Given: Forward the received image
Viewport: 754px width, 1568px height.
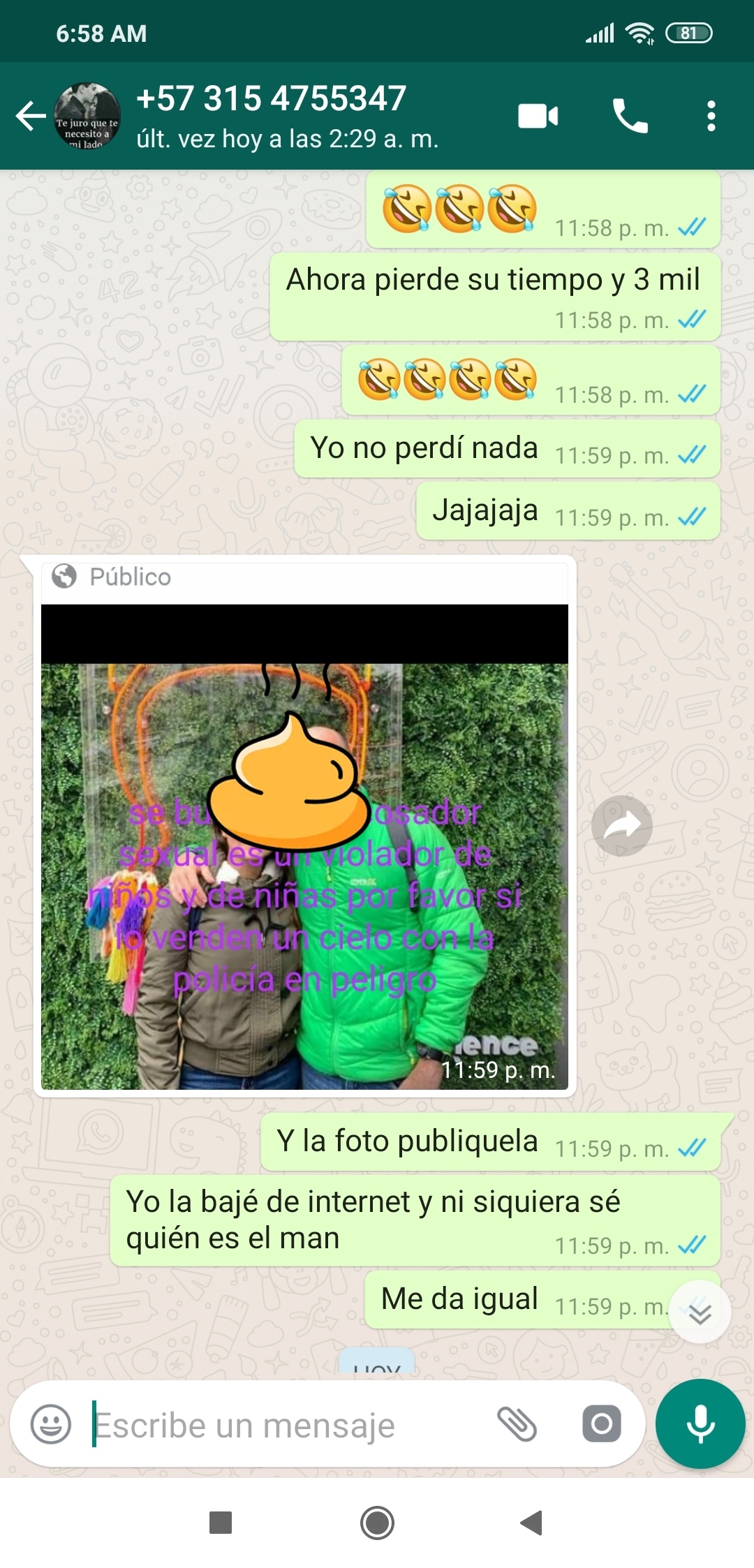Looking at the screenshot, I should tap(621, 826).
